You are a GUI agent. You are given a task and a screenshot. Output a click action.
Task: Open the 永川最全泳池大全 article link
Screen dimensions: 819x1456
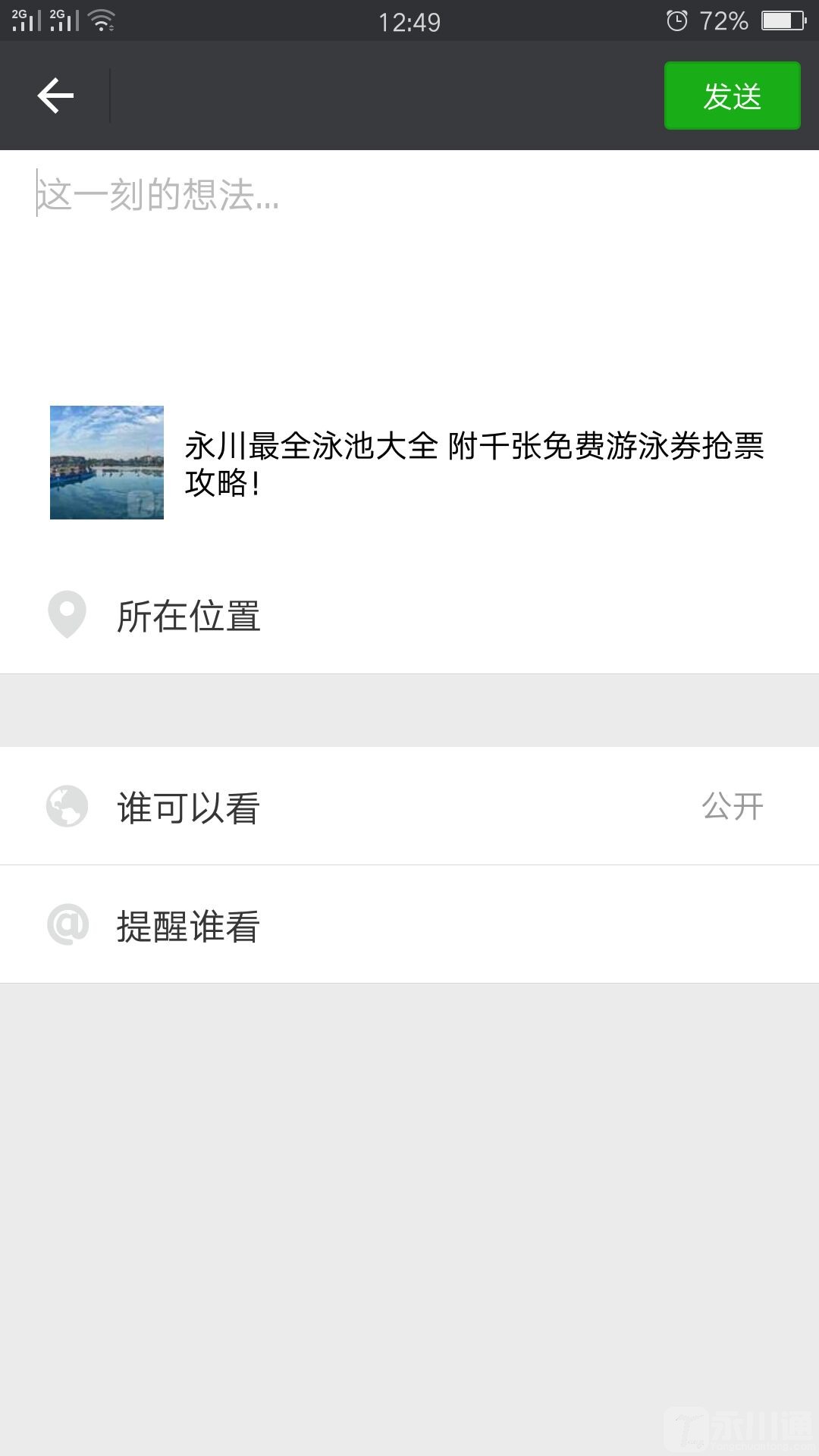pyautogui.click(x=476, y=462)
